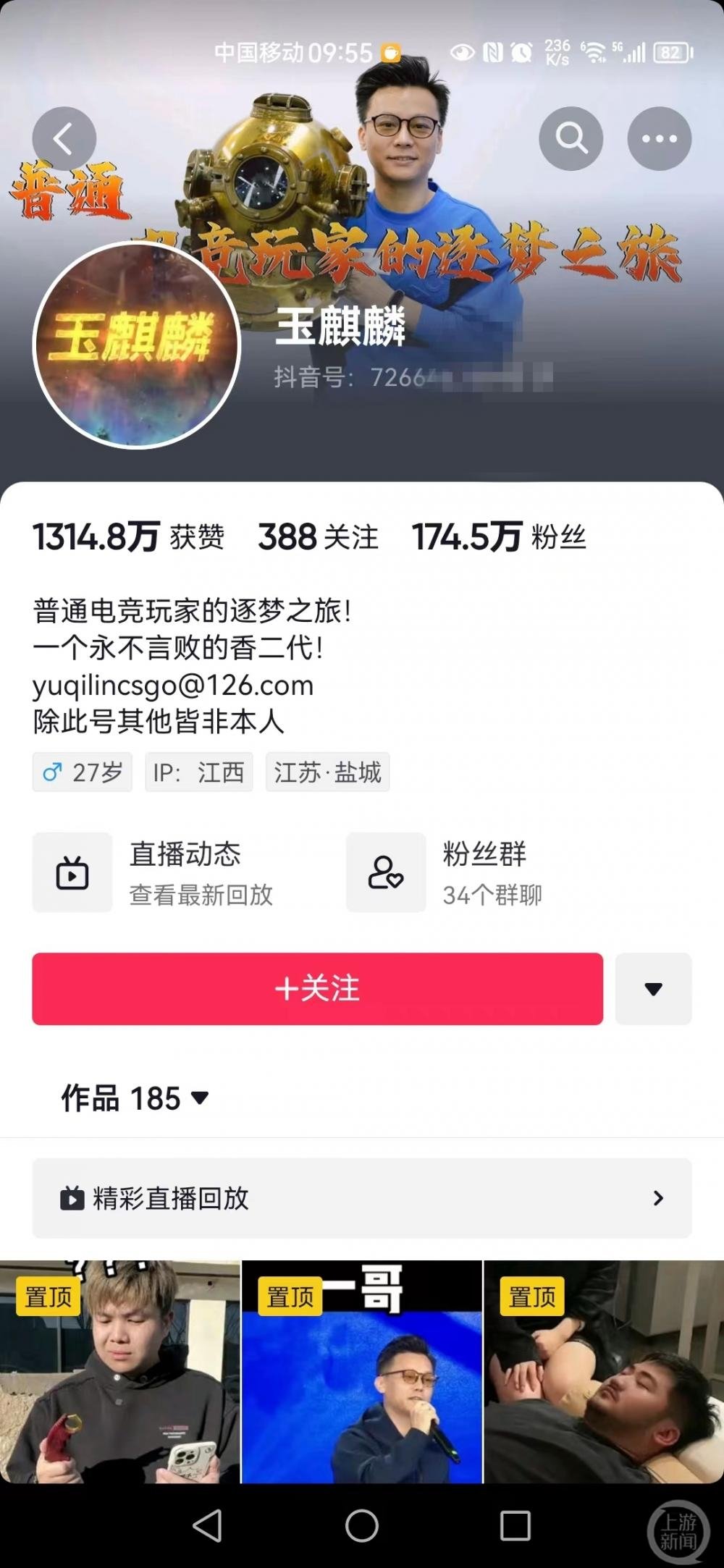View the 玉麒麟 profile avatar
This screenshot has width=724, height=1568.
(x=137, y=345)
